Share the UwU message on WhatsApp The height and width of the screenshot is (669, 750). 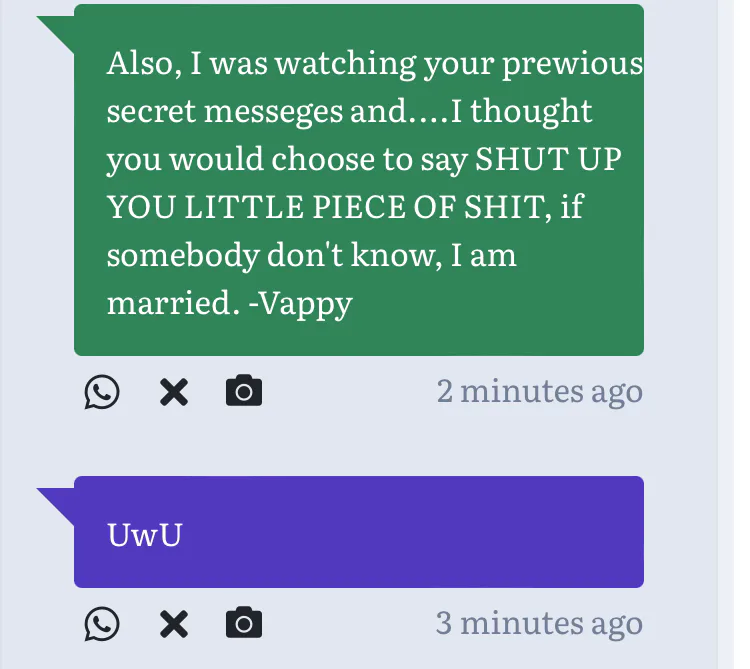click(102, 624)
